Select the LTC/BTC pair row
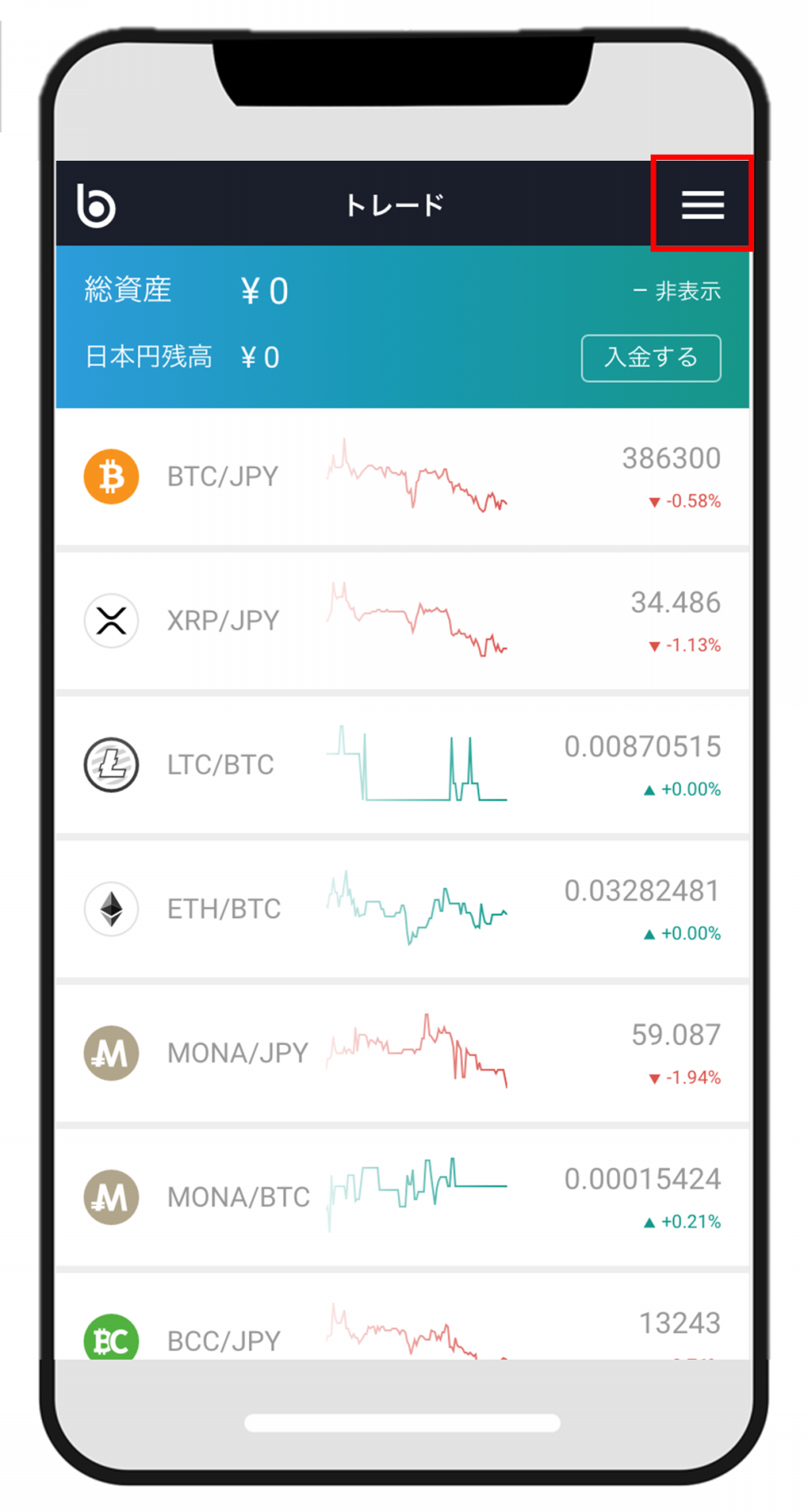This screenshot has height=1512, width=808. [402, 765]
